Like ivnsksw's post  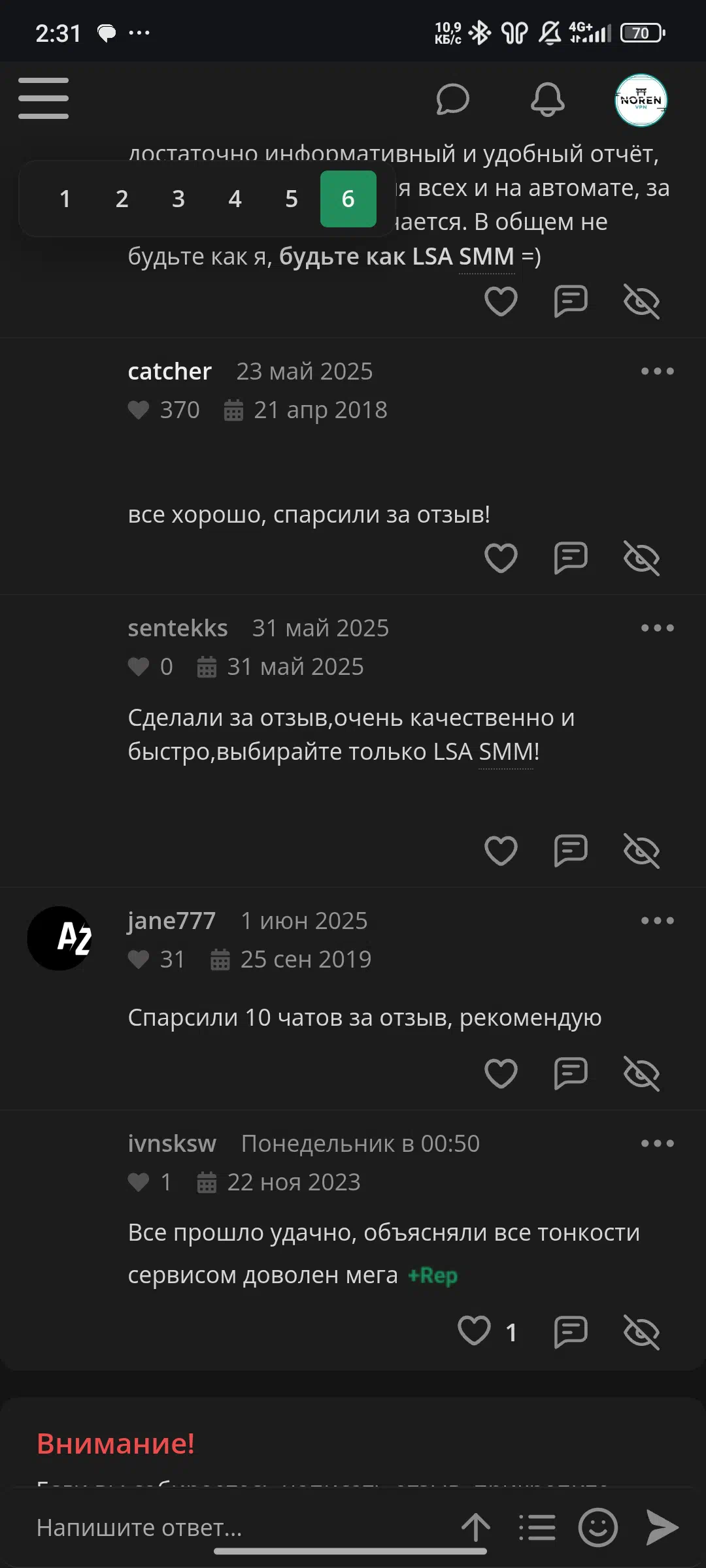click(x=474, y=1331)
